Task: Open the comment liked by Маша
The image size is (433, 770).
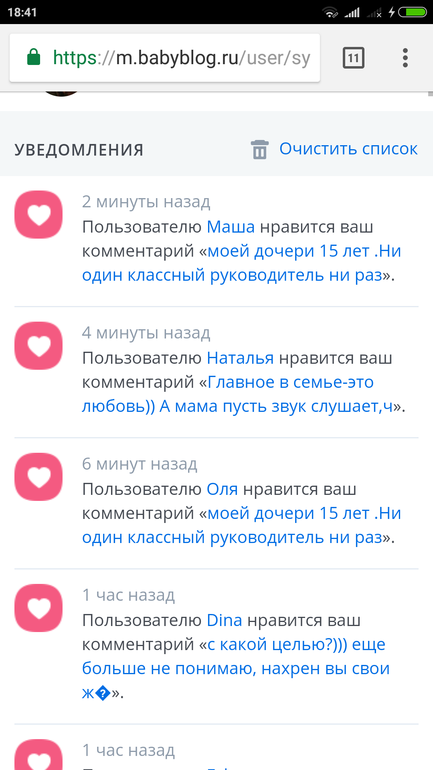Action: [242, 264]
